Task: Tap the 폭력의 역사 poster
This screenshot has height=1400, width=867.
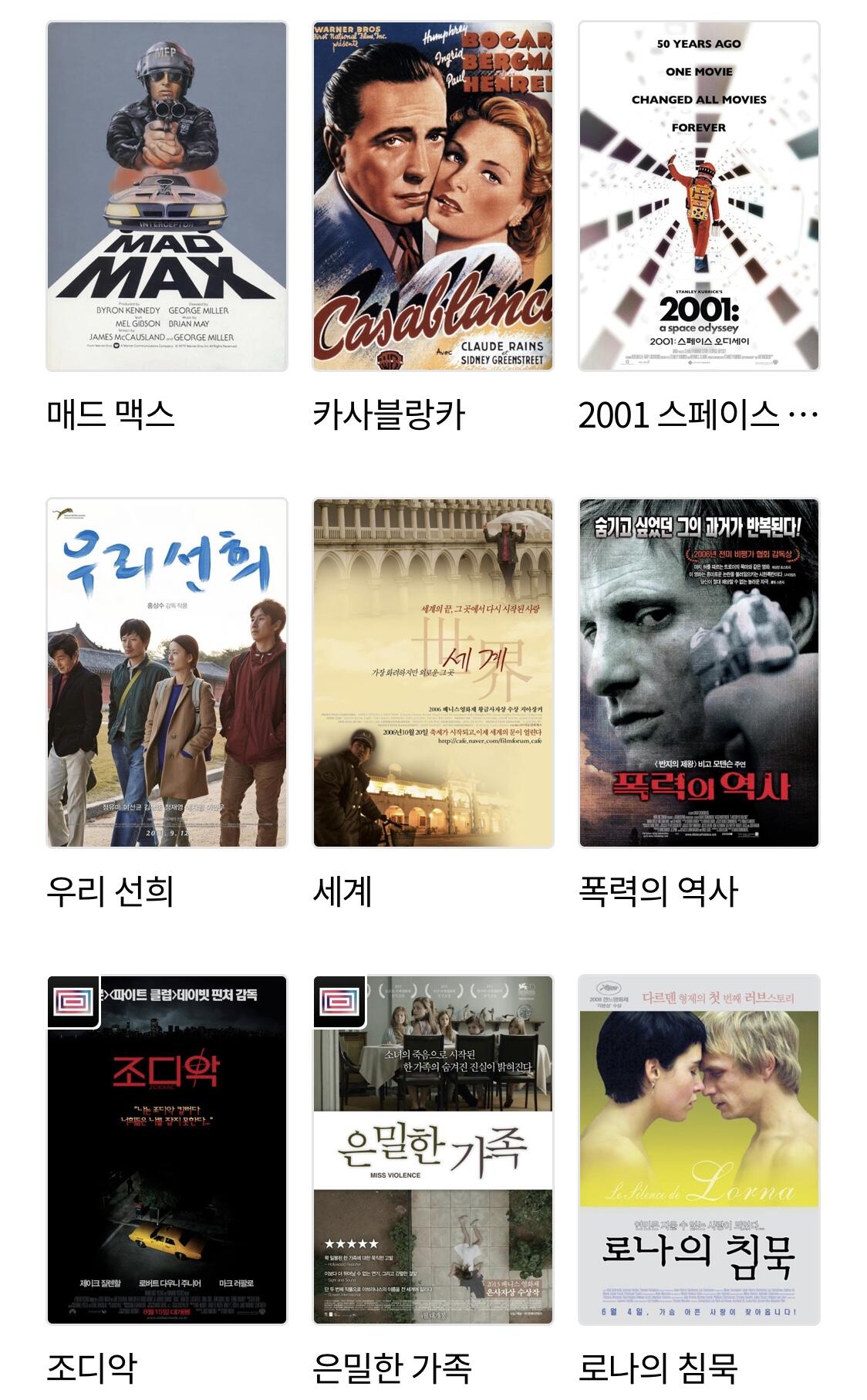Action: pos(699,673)
